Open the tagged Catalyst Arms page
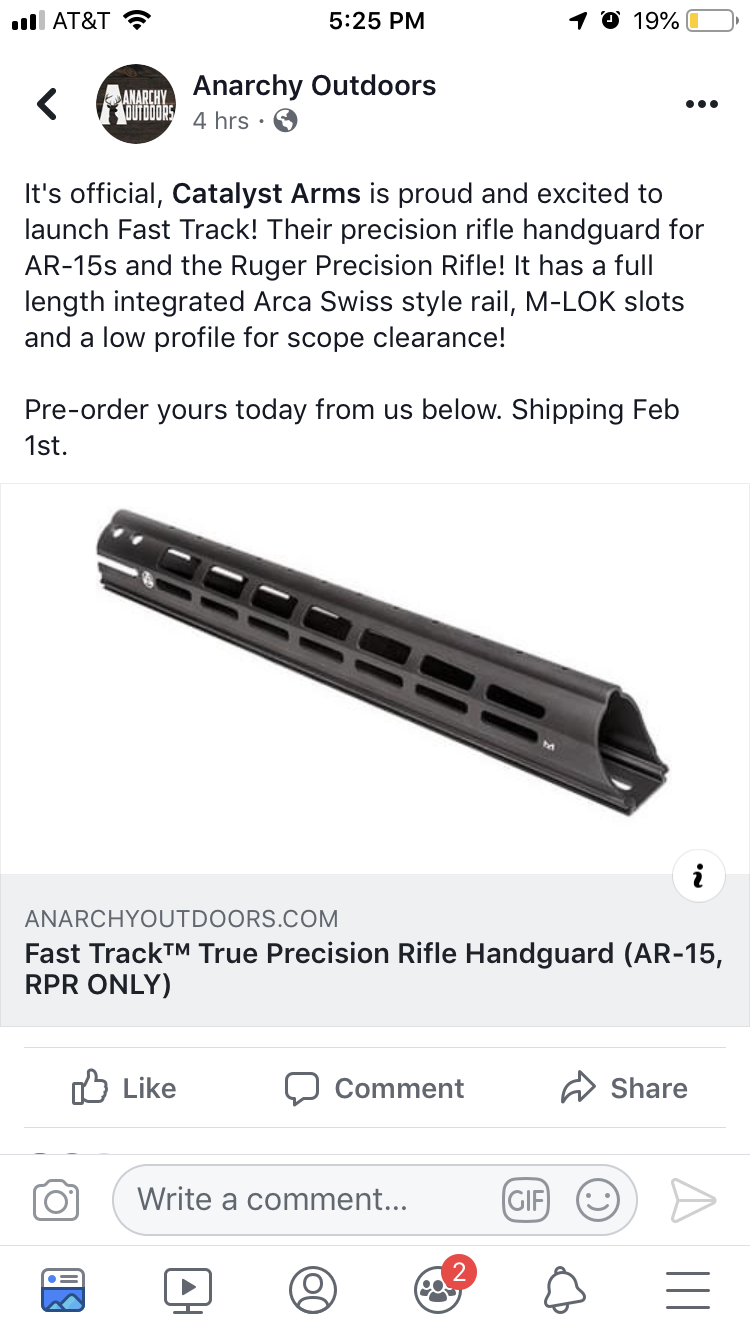750x1334 pixels. coord(266,193)
